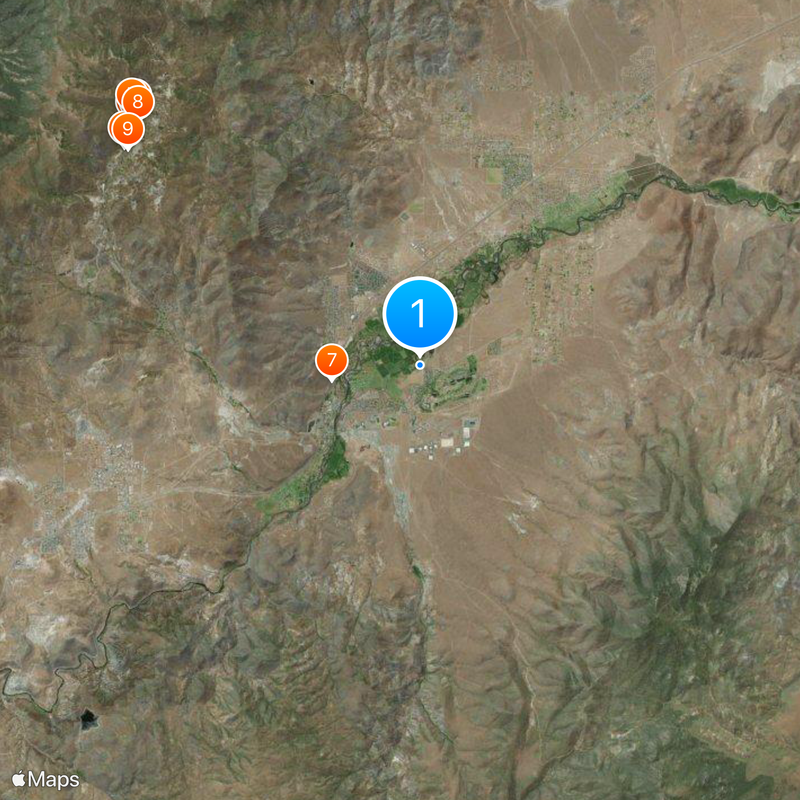This screenshot has width=800, height=800.
Task: Tap the orange pin numbered 7
Action: pos(331,360)
